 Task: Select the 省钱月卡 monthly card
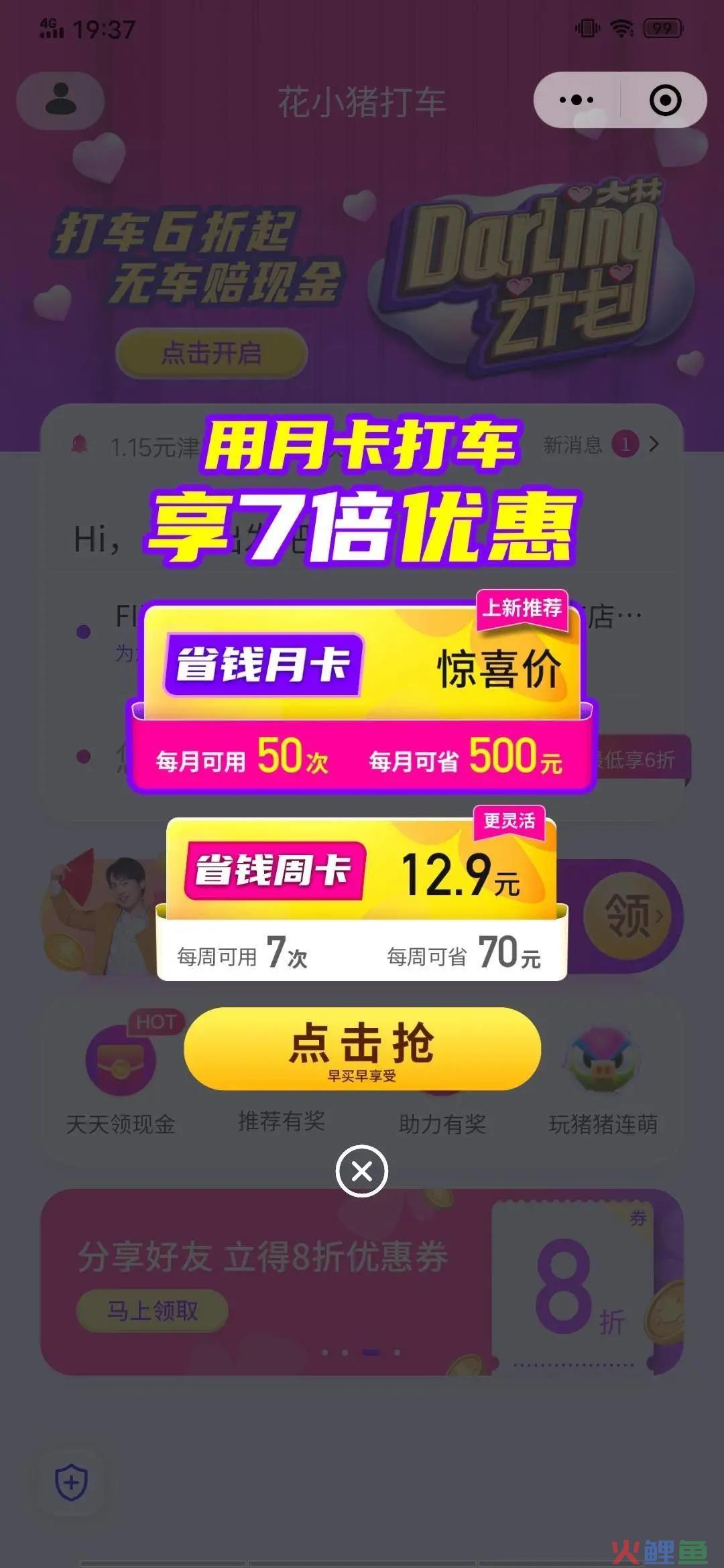[x=362, y=697]
